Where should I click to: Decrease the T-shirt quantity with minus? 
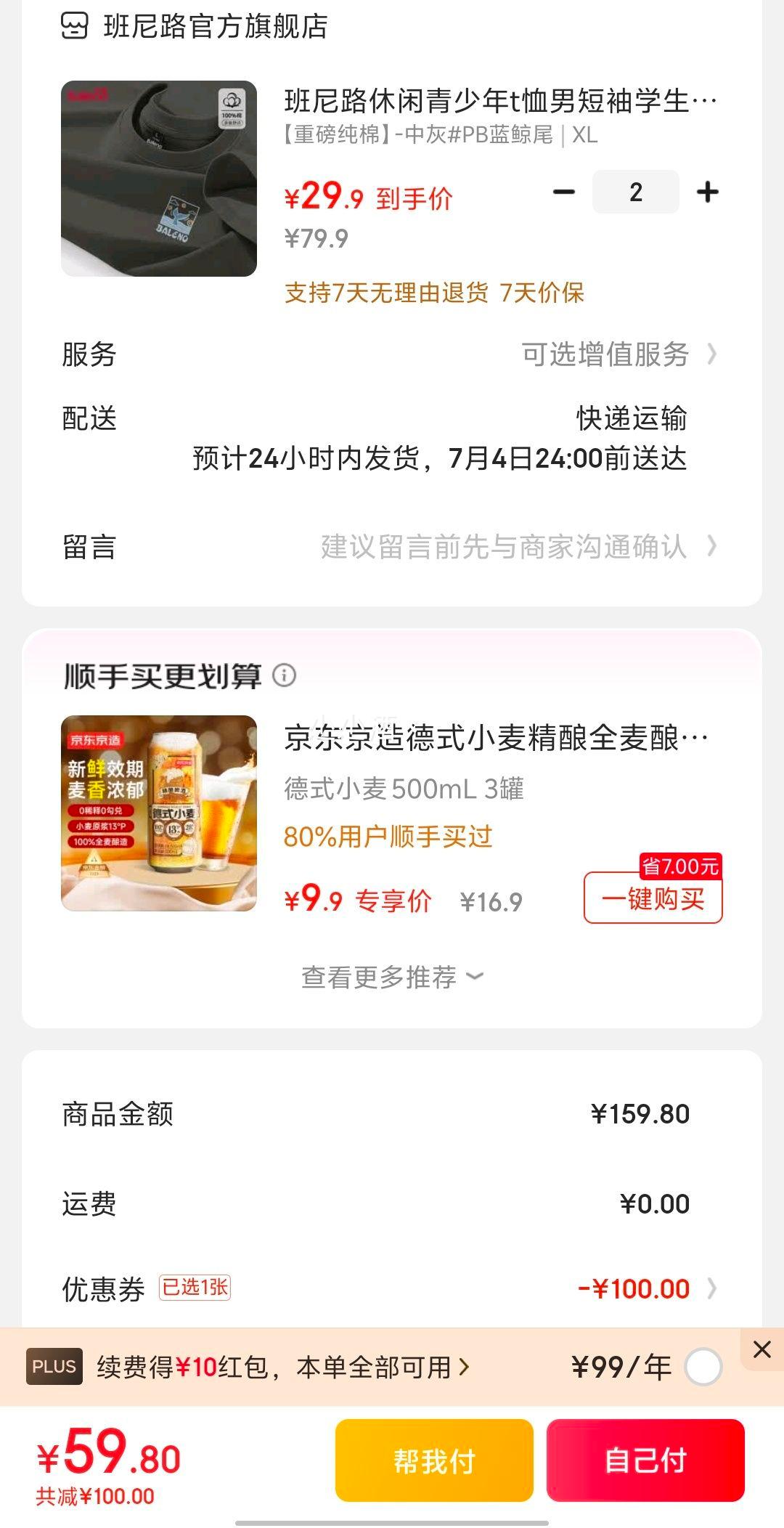click(x=564, y=192)
